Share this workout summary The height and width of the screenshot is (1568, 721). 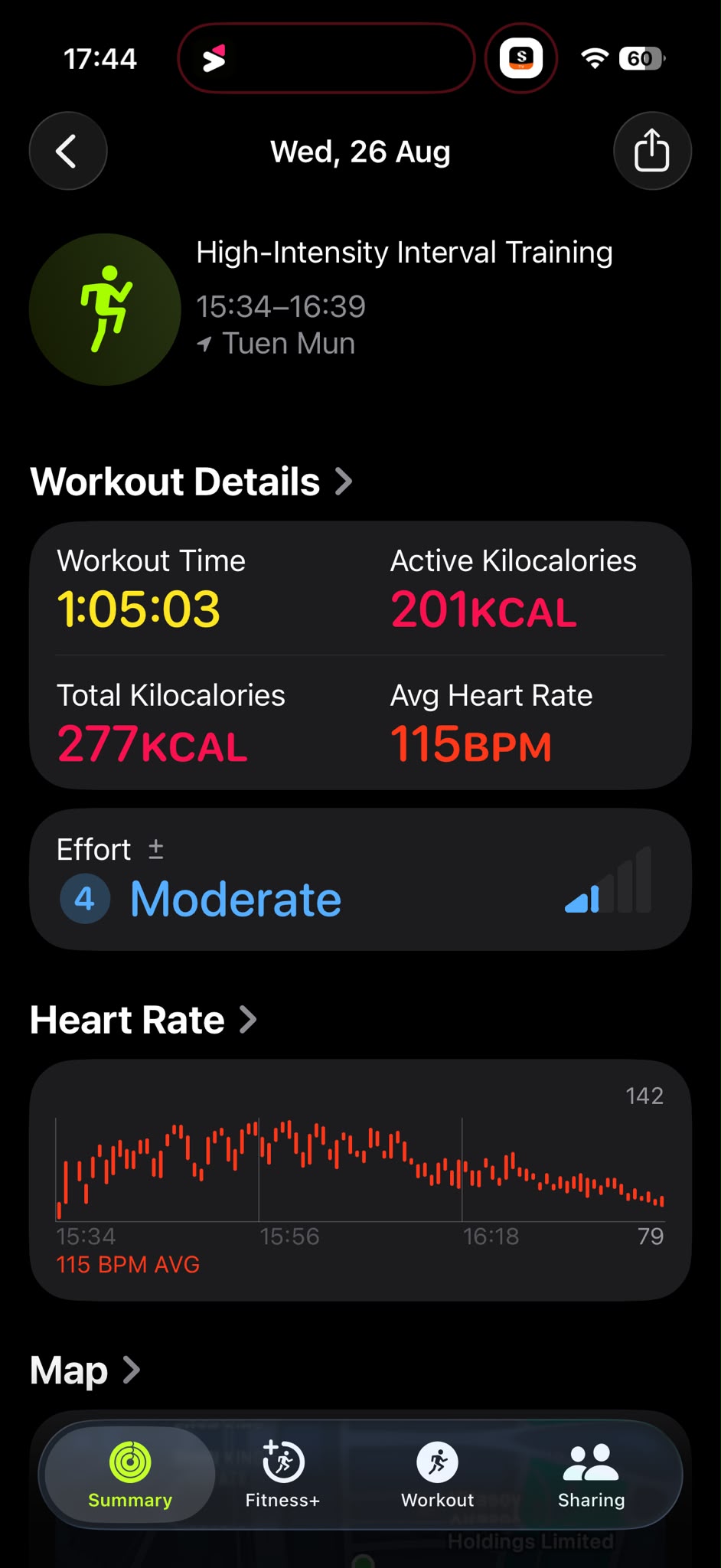652,151
